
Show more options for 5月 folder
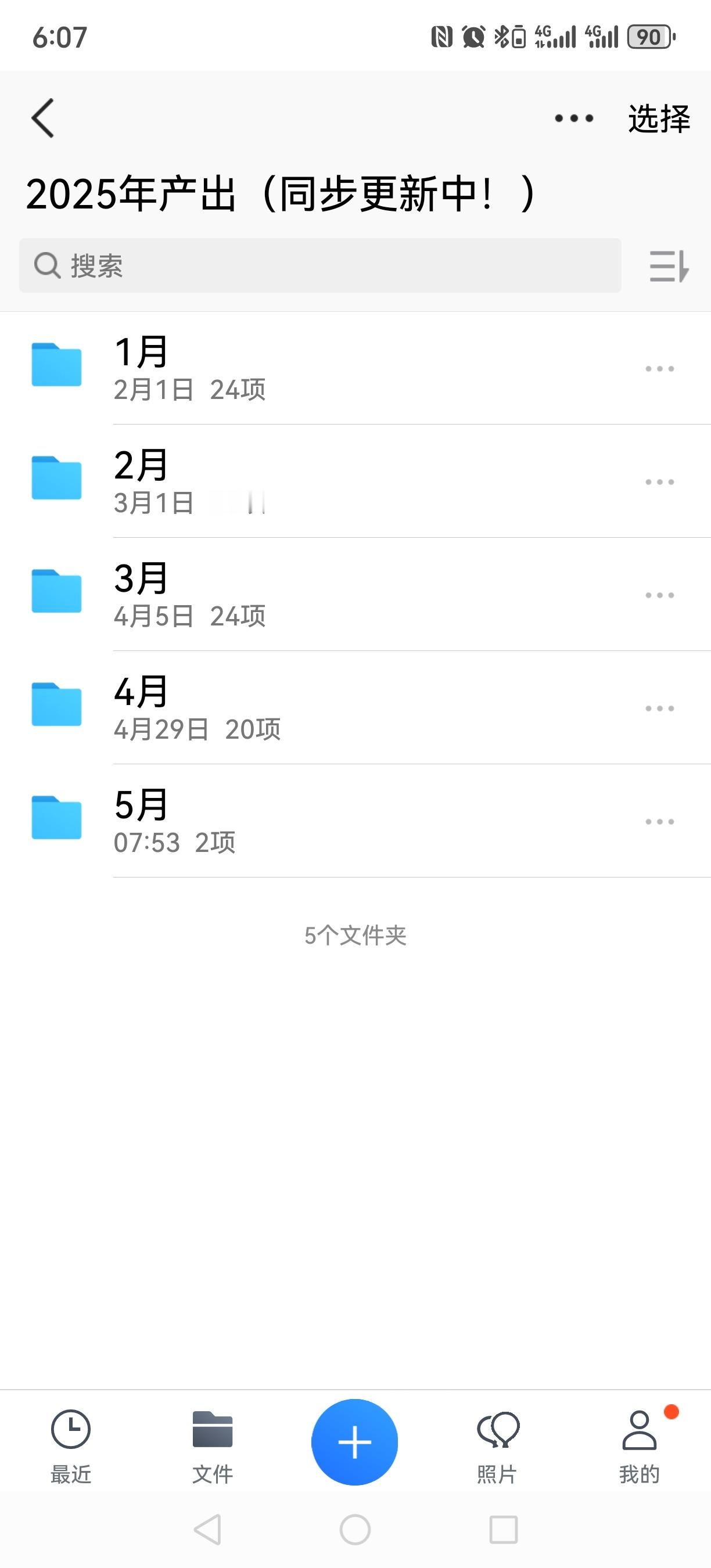pyautogui.click(x=660, y=822)
